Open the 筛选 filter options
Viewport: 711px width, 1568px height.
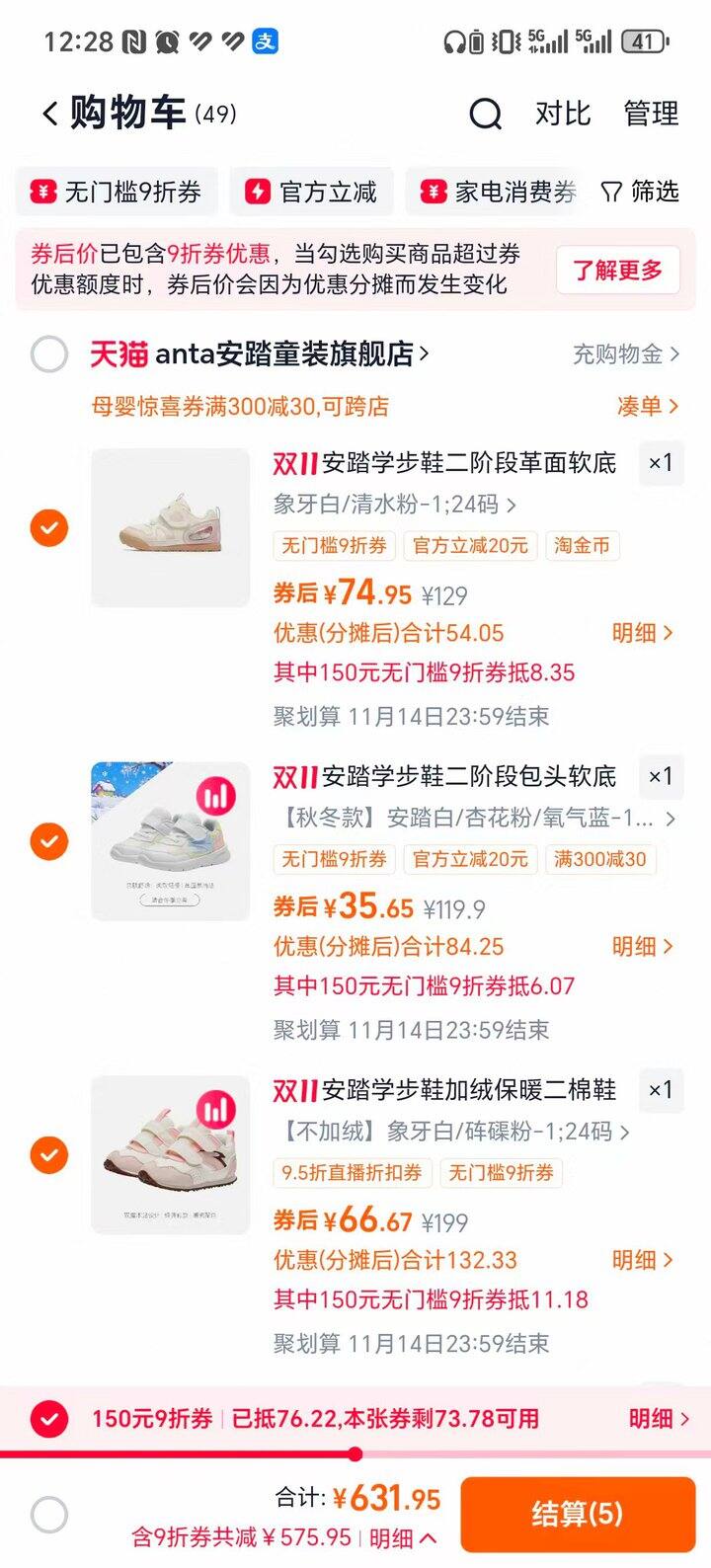[x=641, y=192]
